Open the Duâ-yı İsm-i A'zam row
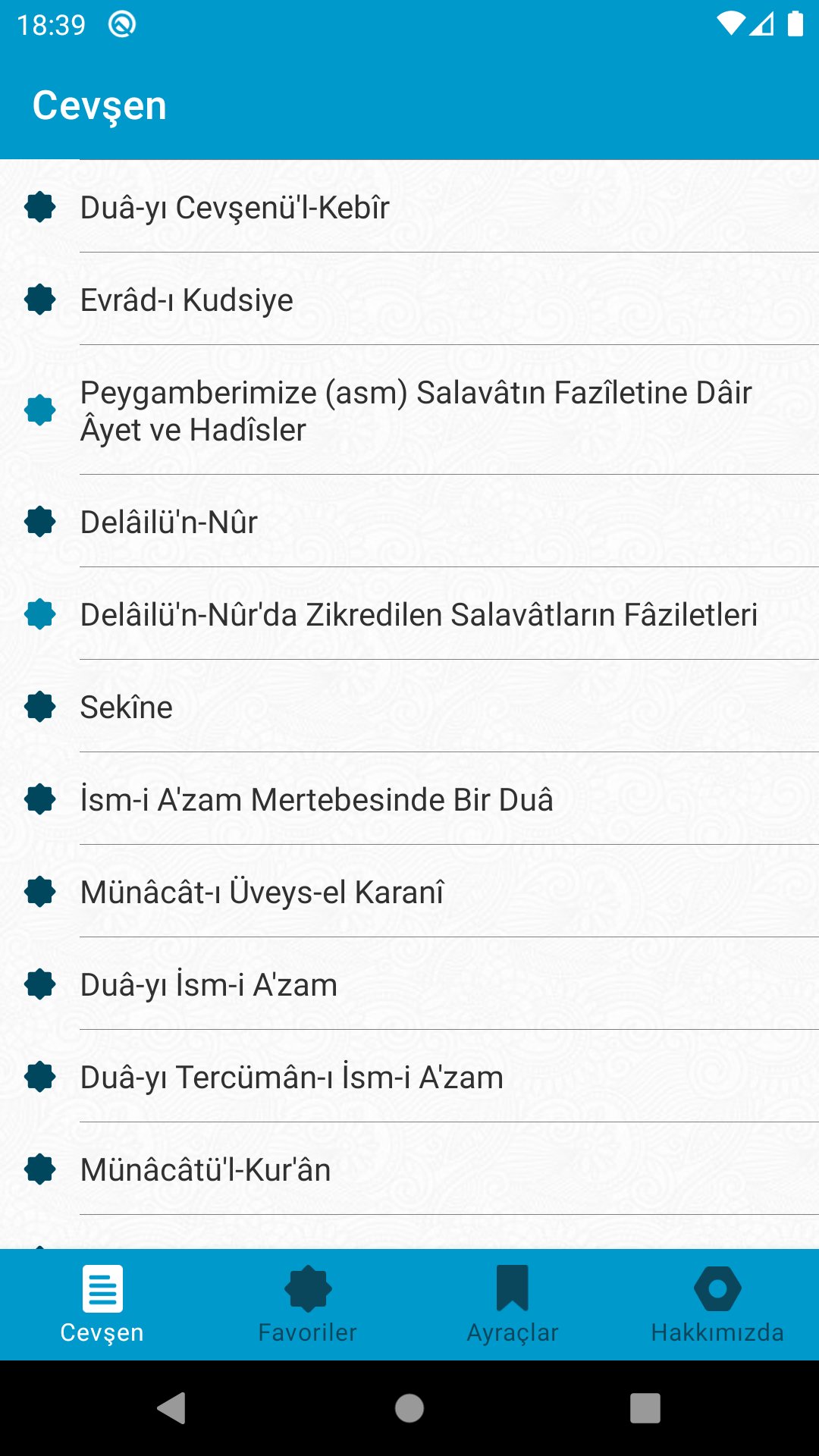 [409, 984]
